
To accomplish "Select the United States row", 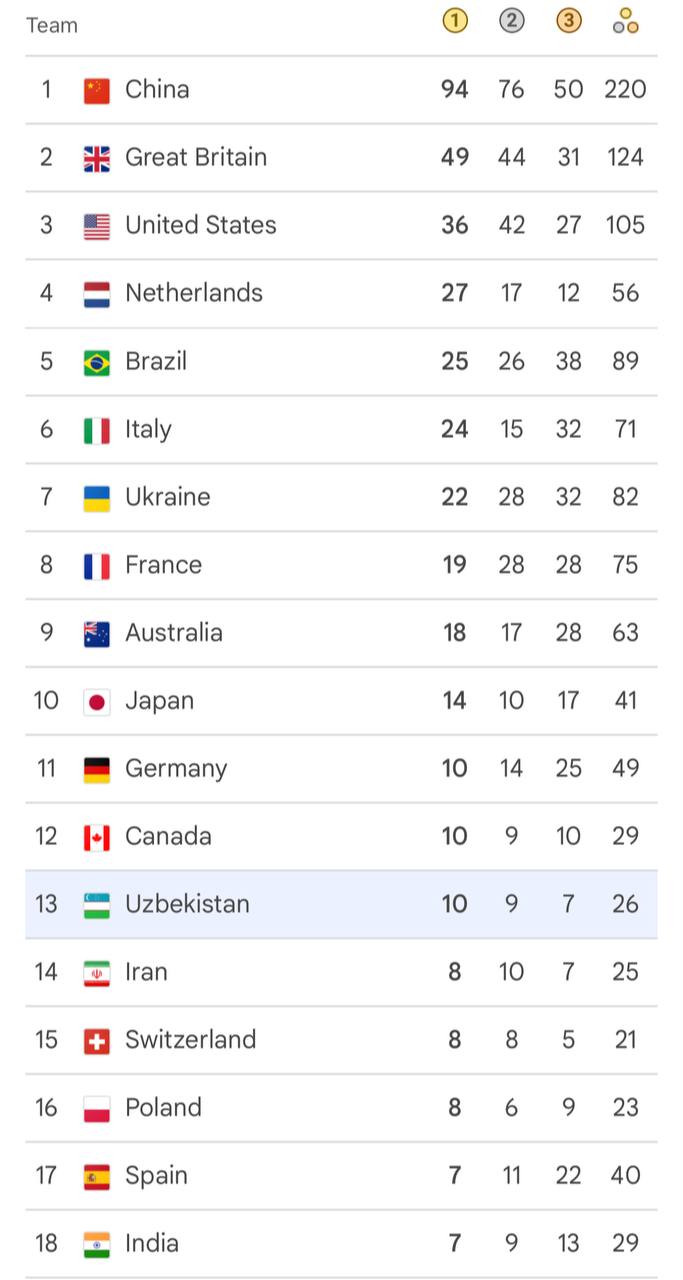I will pos(341,226).
